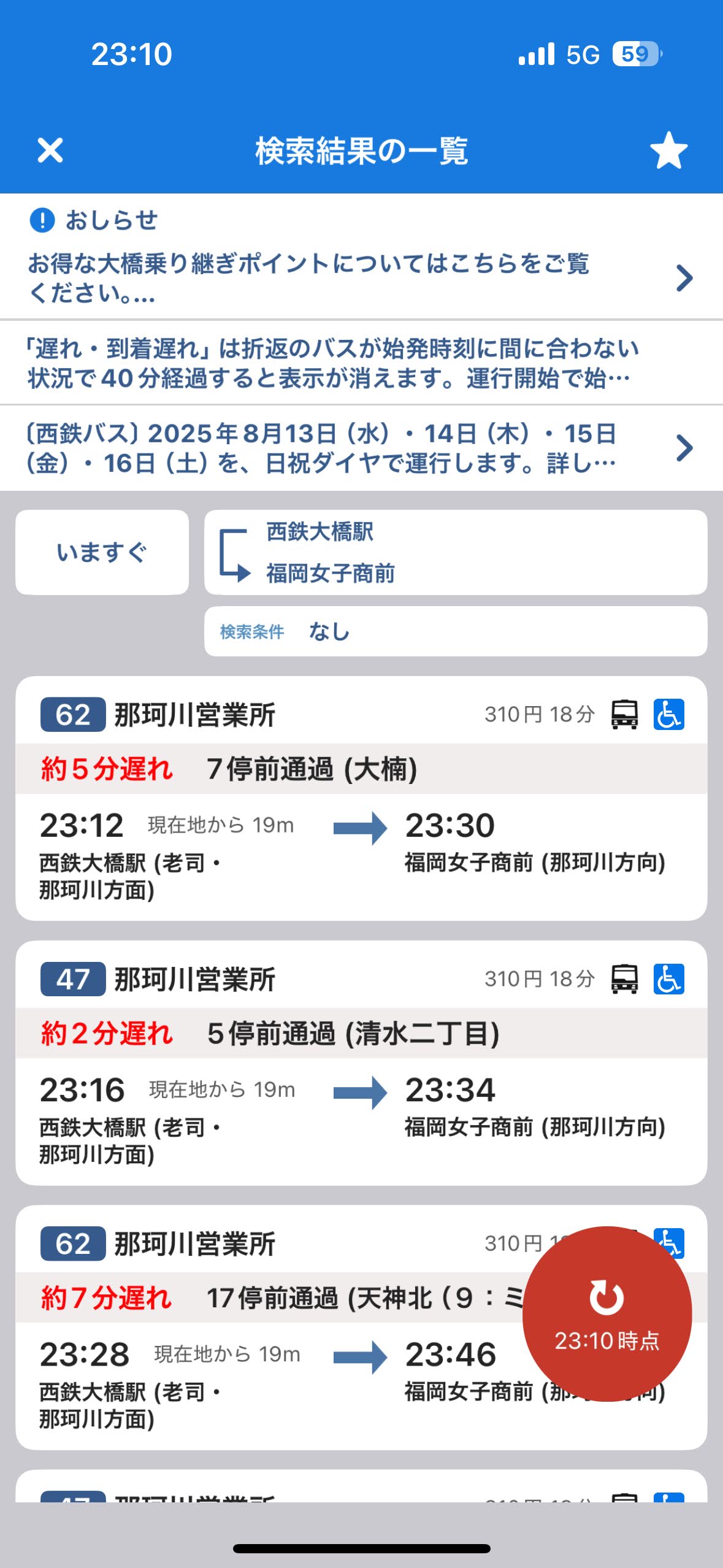This screenshot has width=723, height=1568.
Task: Save this route with the star icon
Action: tap(668, 150)
